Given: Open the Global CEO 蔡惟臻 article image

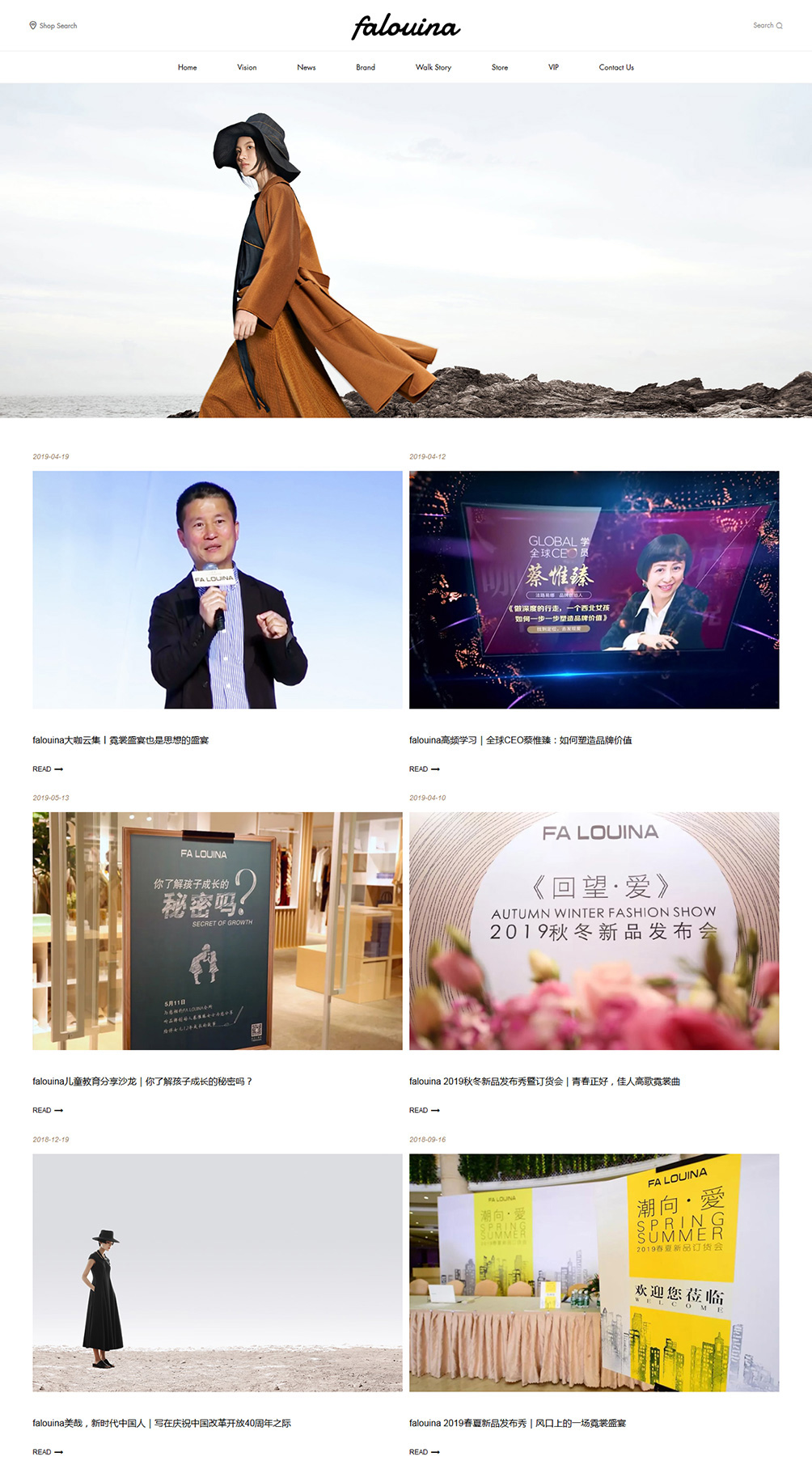Looking at the screenshot, I should 594,590.
